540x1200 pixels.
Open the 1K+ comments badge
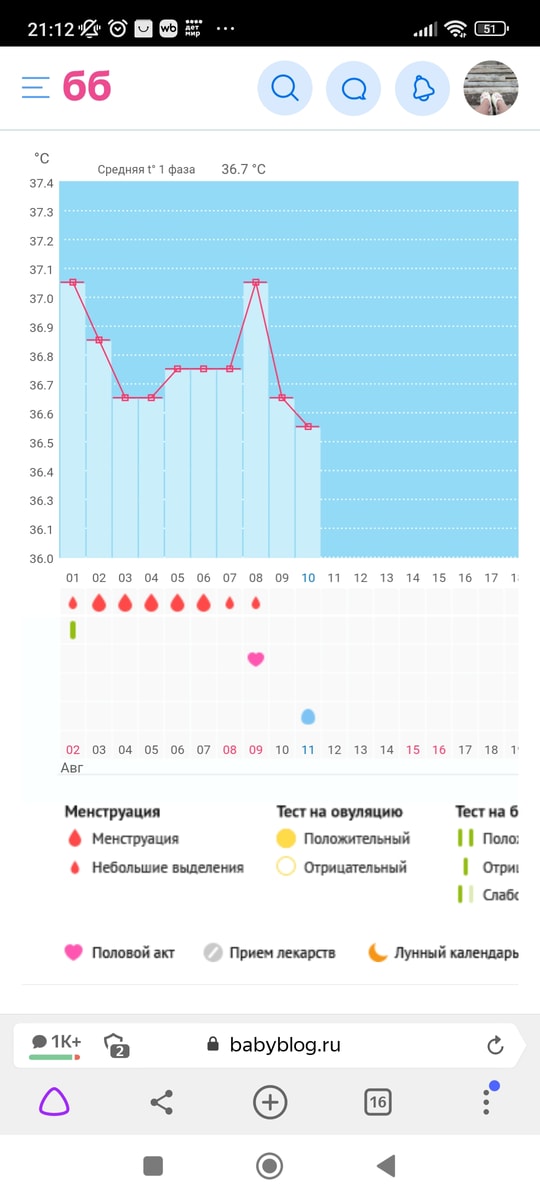(x=55, y=1043)
